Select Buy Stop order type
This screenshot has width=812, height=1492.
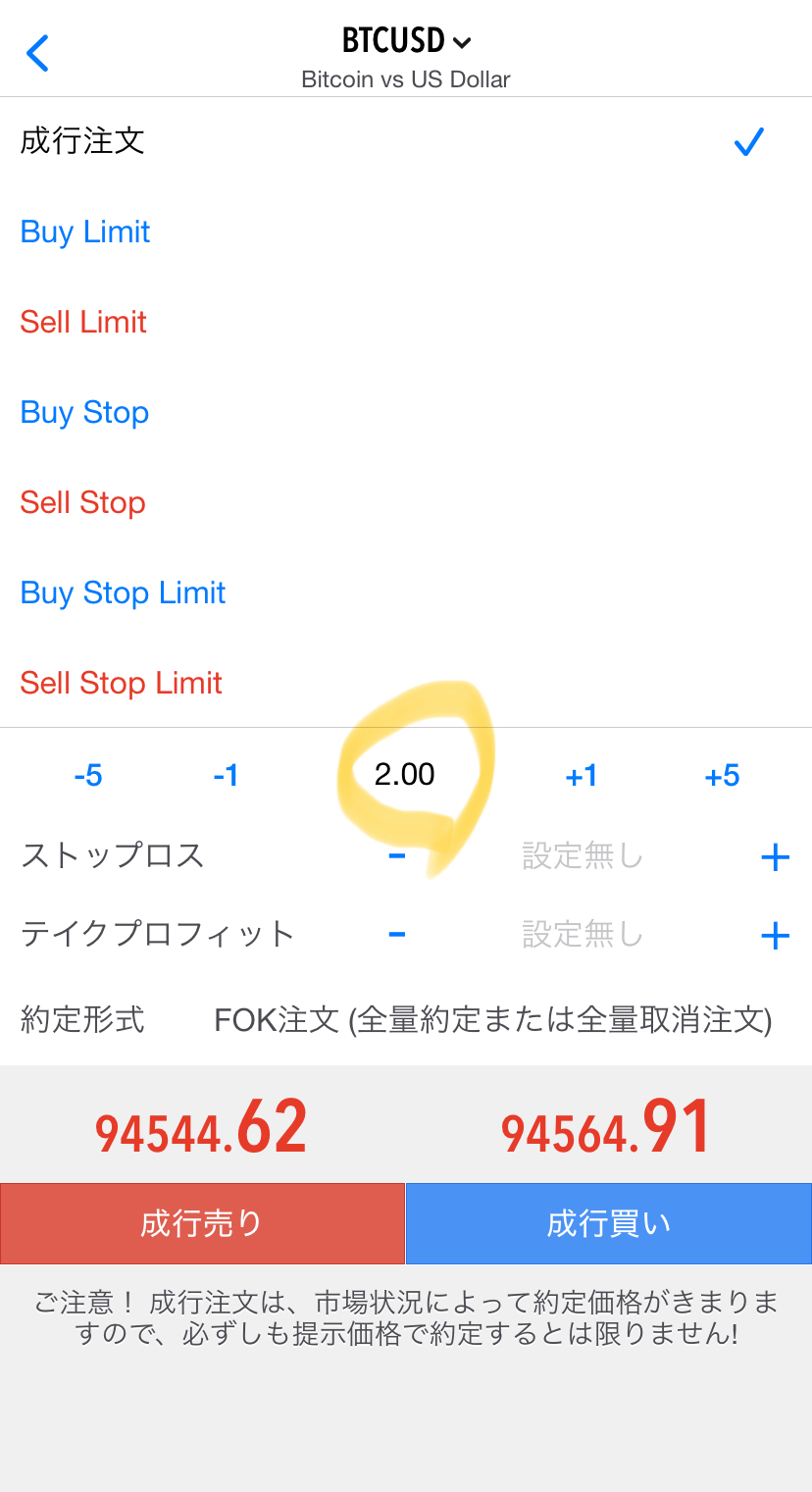coord(84,413)
